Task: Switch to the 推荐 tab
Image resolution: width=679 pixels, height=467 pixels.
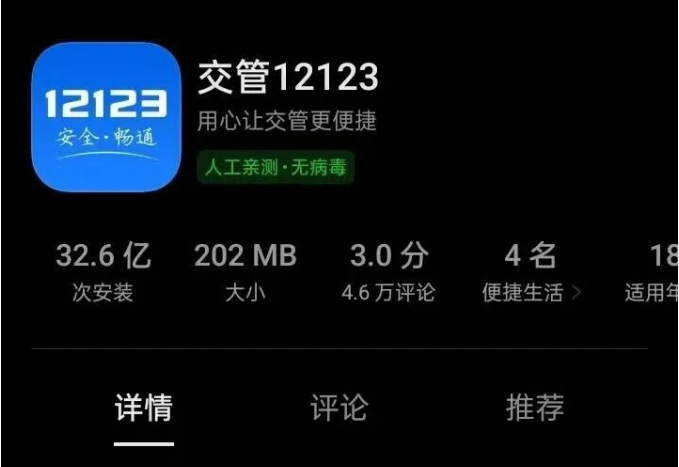Action: coord(534,408)
